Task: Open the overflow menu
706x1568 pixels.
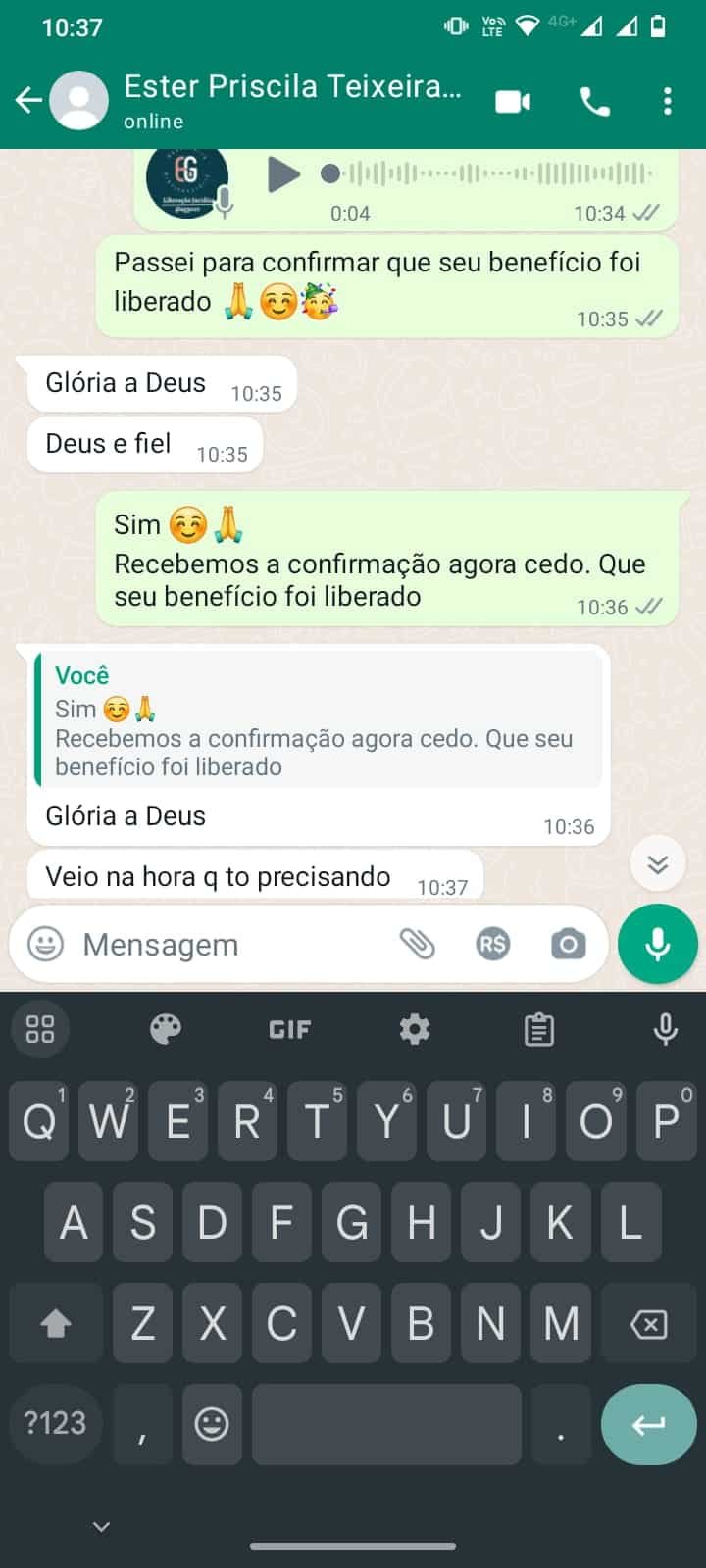Action: coord(668,101)
